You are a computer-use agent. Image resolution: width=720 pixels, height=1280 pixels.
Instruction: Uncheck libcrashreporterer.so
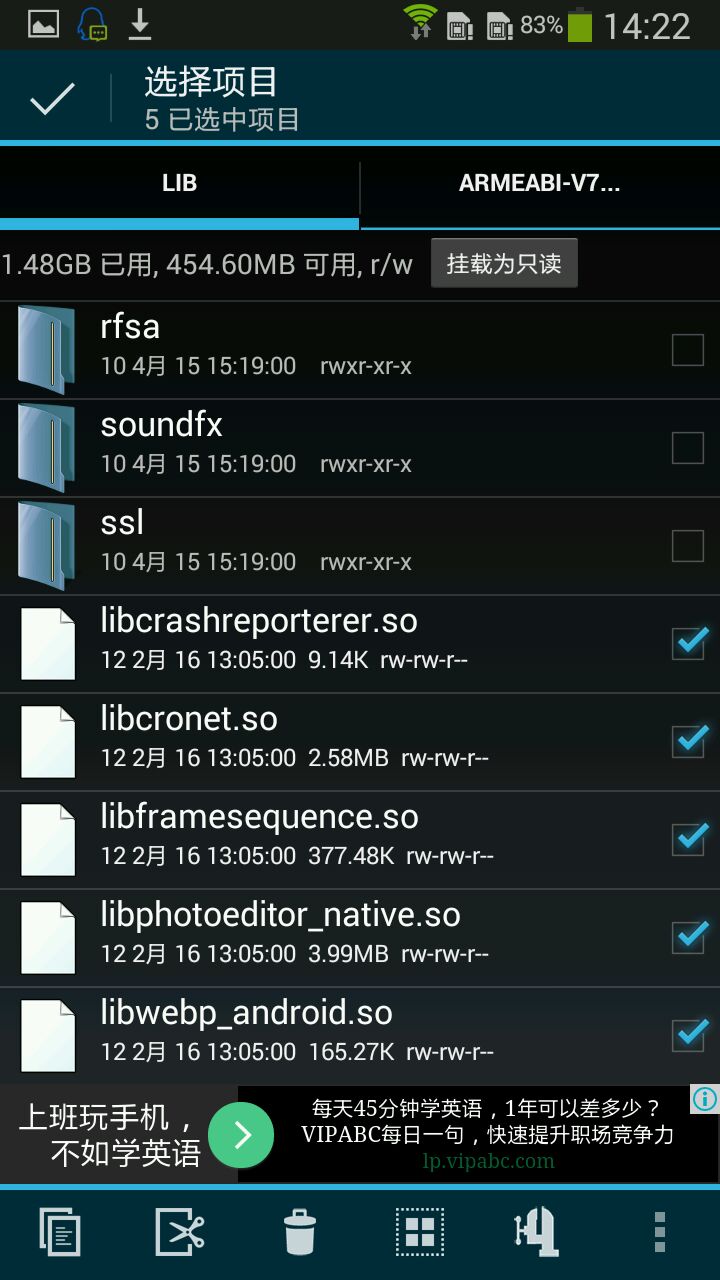click(x=689, y=643)
